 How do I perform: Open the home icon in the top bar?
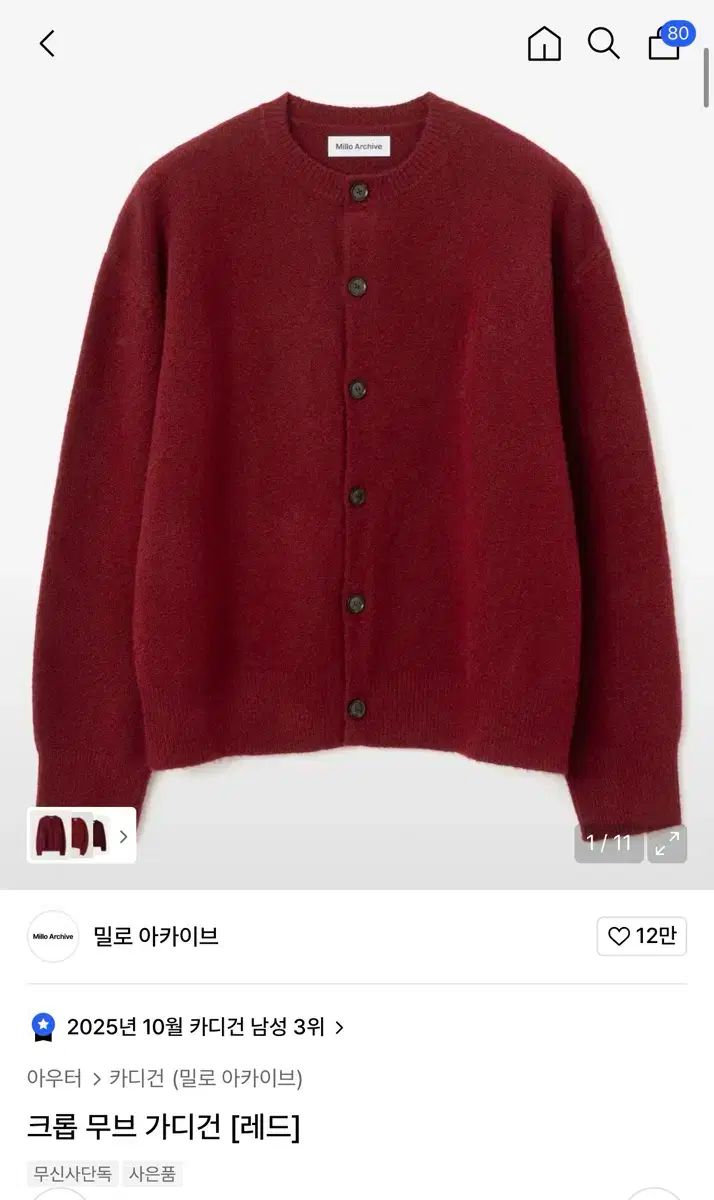pos(544,44)
